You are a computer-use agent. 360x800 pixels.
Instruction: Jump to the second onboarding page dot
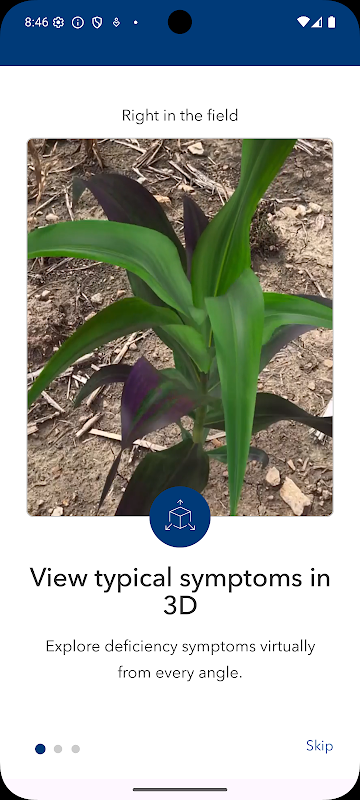(58, 749)
